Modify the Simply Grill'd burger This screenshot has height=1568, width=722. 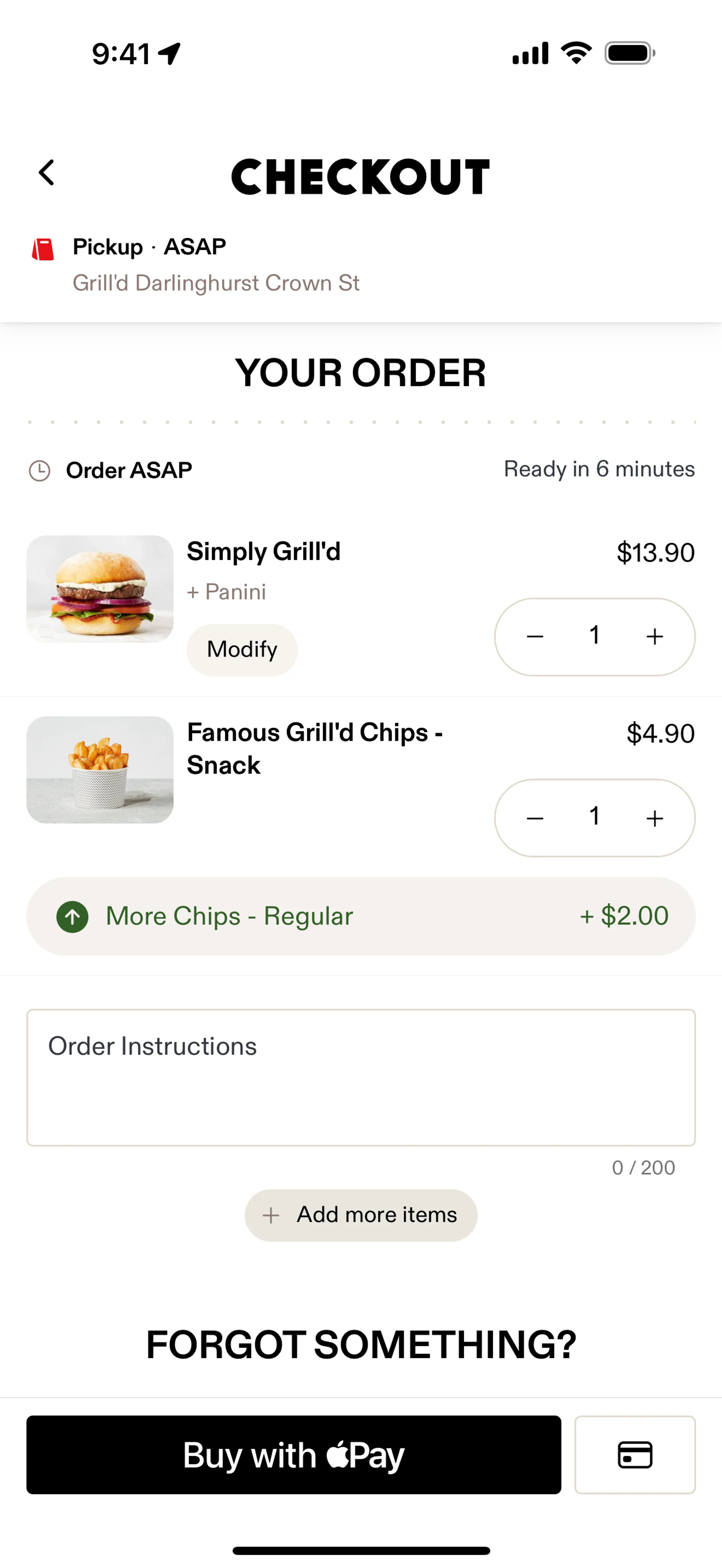[242, 649]
